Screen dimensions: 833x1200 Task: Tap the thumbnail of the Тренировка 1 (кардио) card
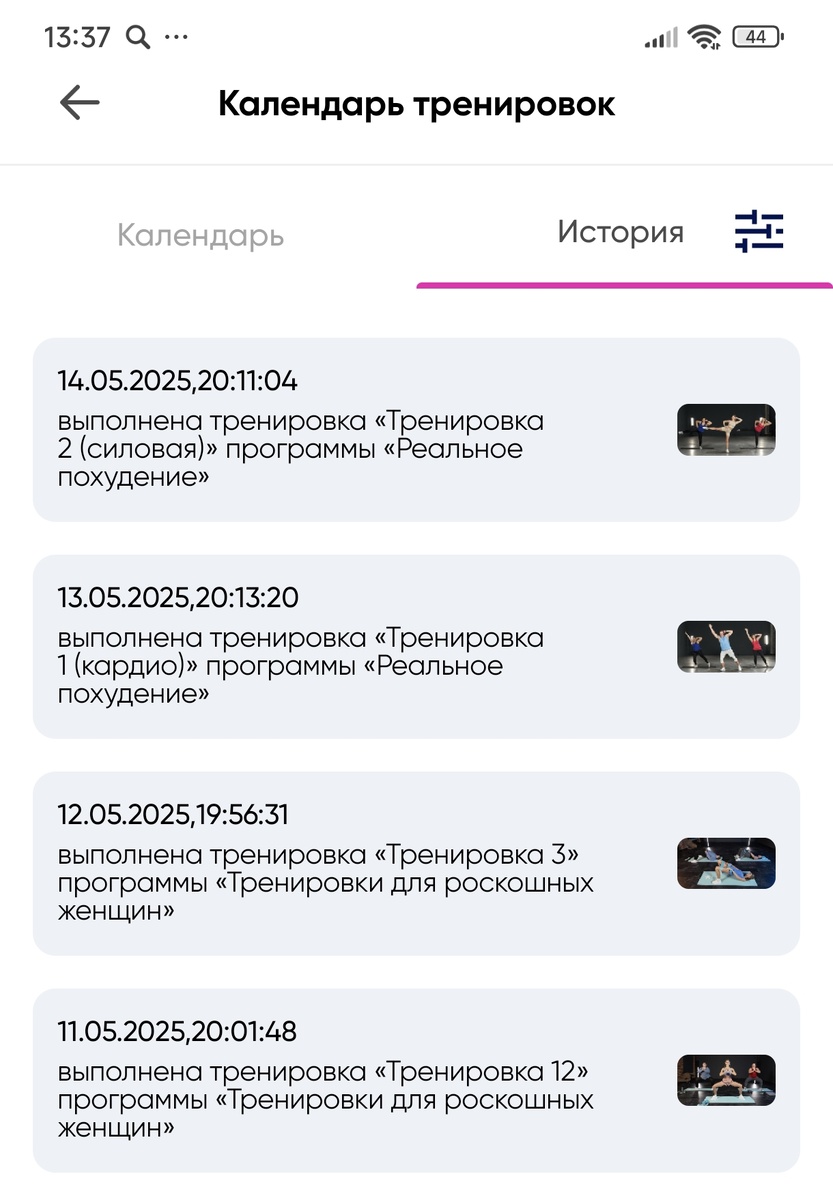point(726,648)
